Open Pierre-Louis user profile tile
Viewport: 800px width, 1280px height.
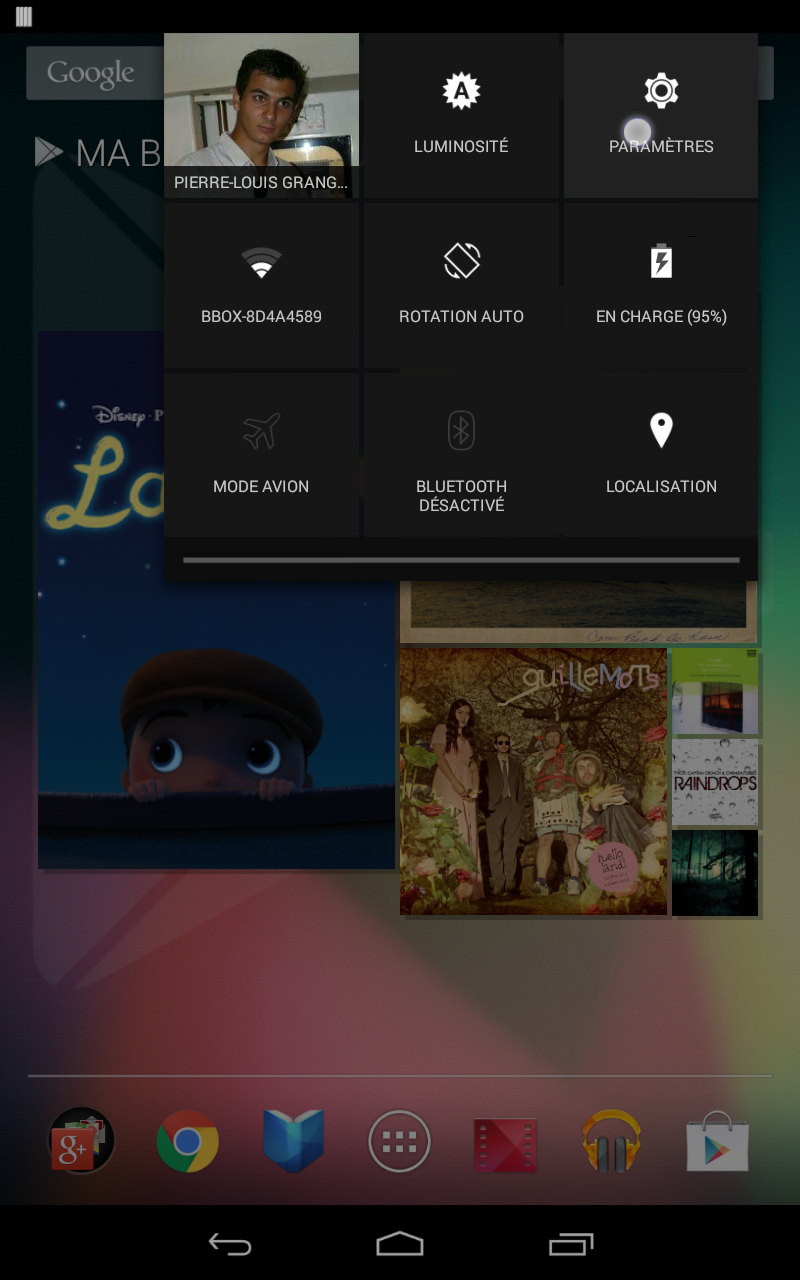point(261,116)
